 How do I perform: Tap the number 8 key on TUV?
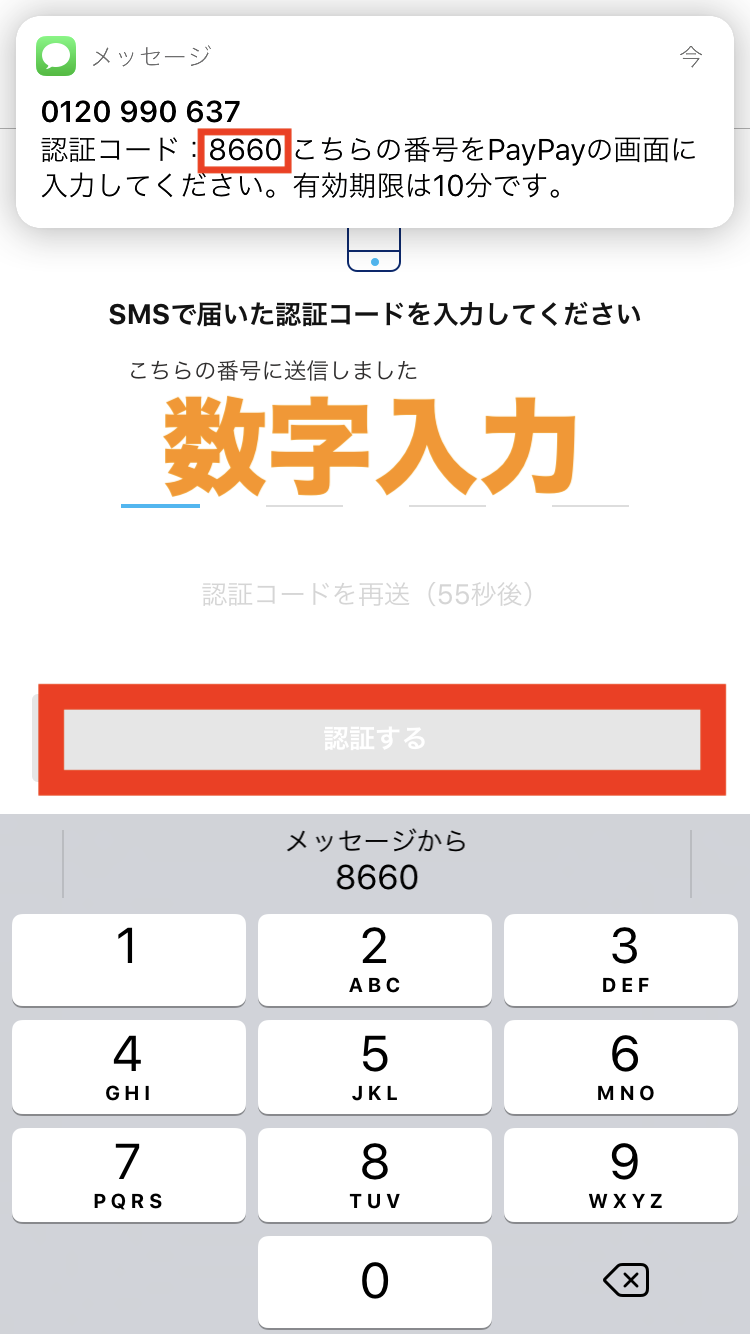pyautogui.click(x=374, y=1175)
